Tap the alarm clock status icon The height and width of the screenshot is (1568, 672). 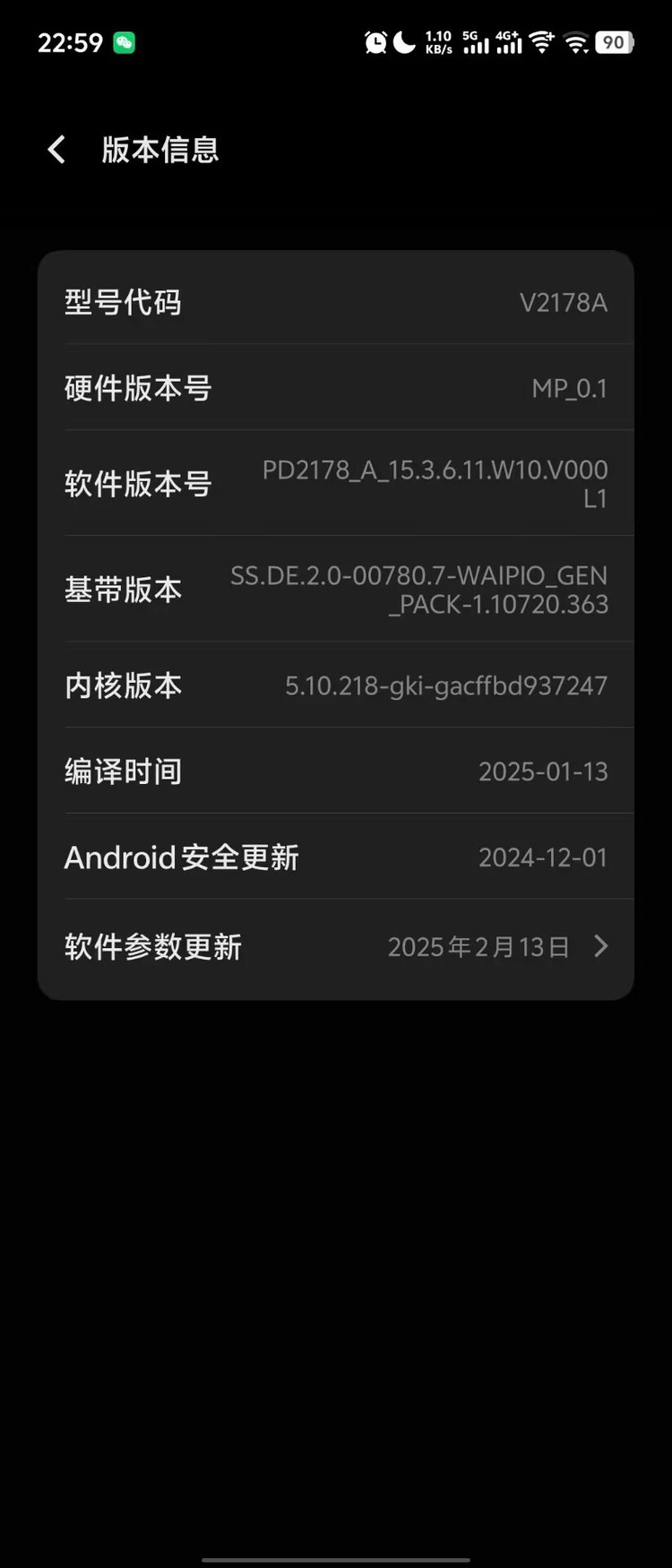(375, 42)
